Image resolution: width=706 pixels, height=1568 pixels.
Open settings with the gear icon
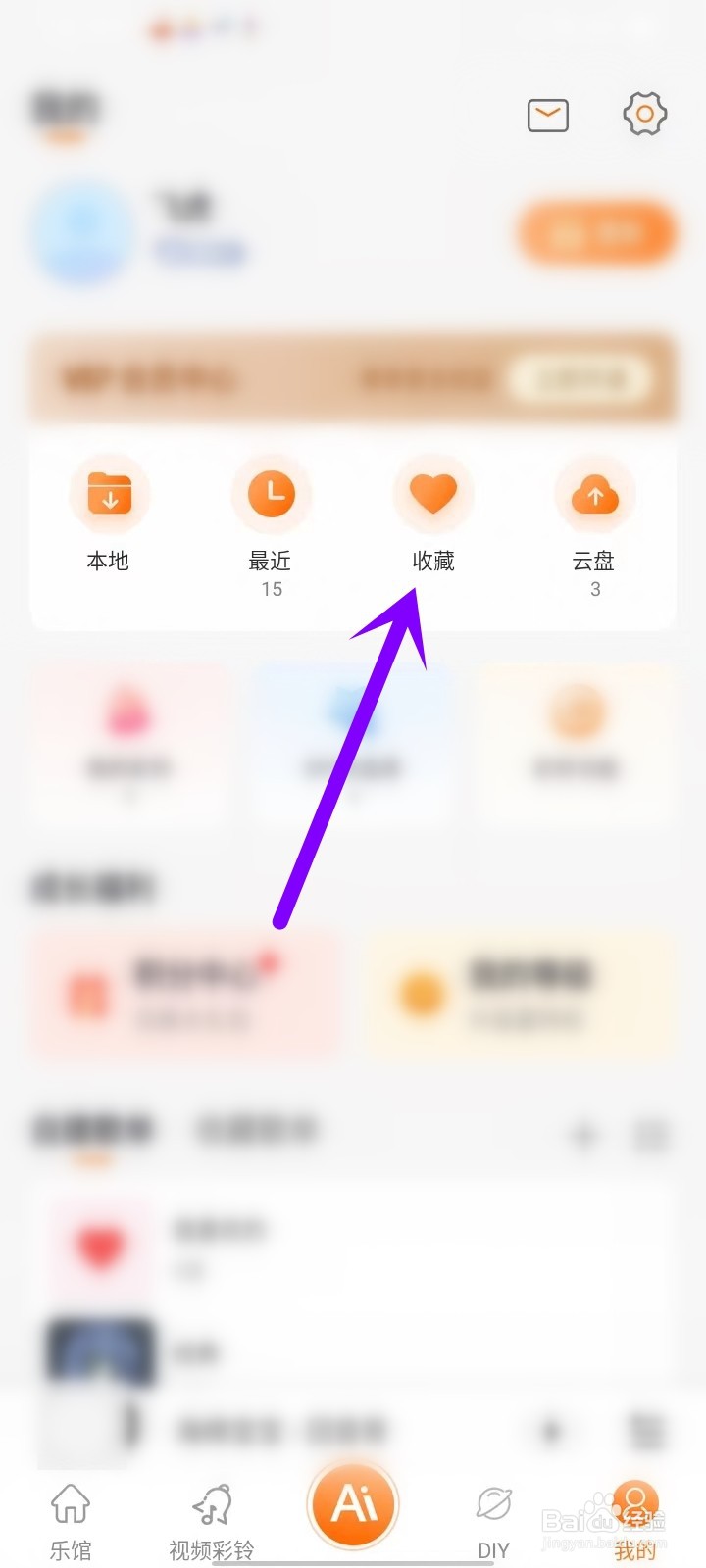(x=644, y=115)
